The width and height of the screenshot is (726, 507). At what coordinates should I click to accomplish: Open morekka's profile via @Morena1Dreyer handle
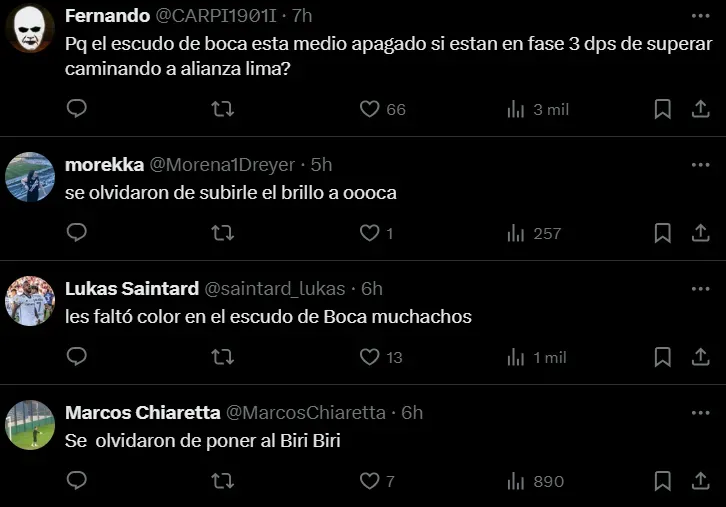222,165
